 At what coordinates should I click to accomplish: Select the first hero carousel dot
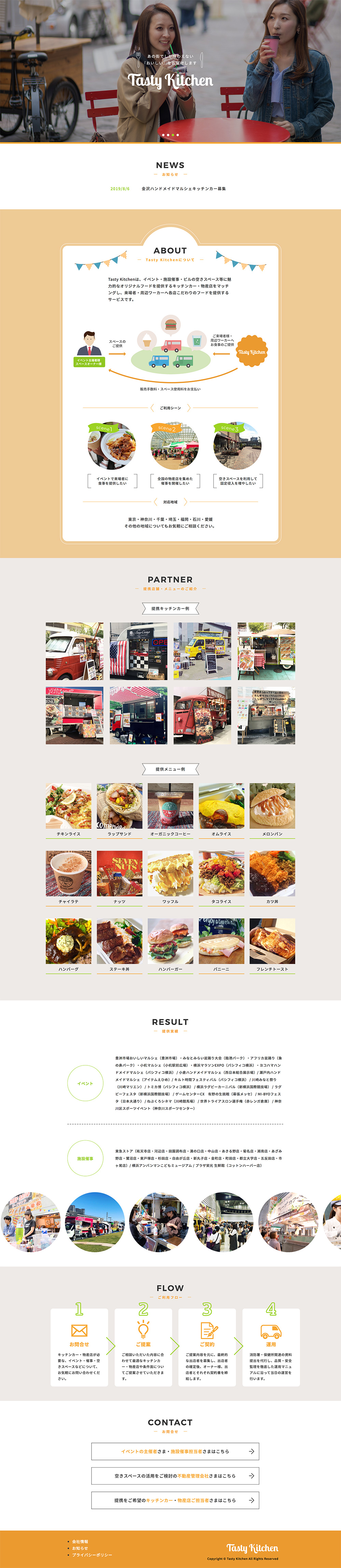point(163,135)
